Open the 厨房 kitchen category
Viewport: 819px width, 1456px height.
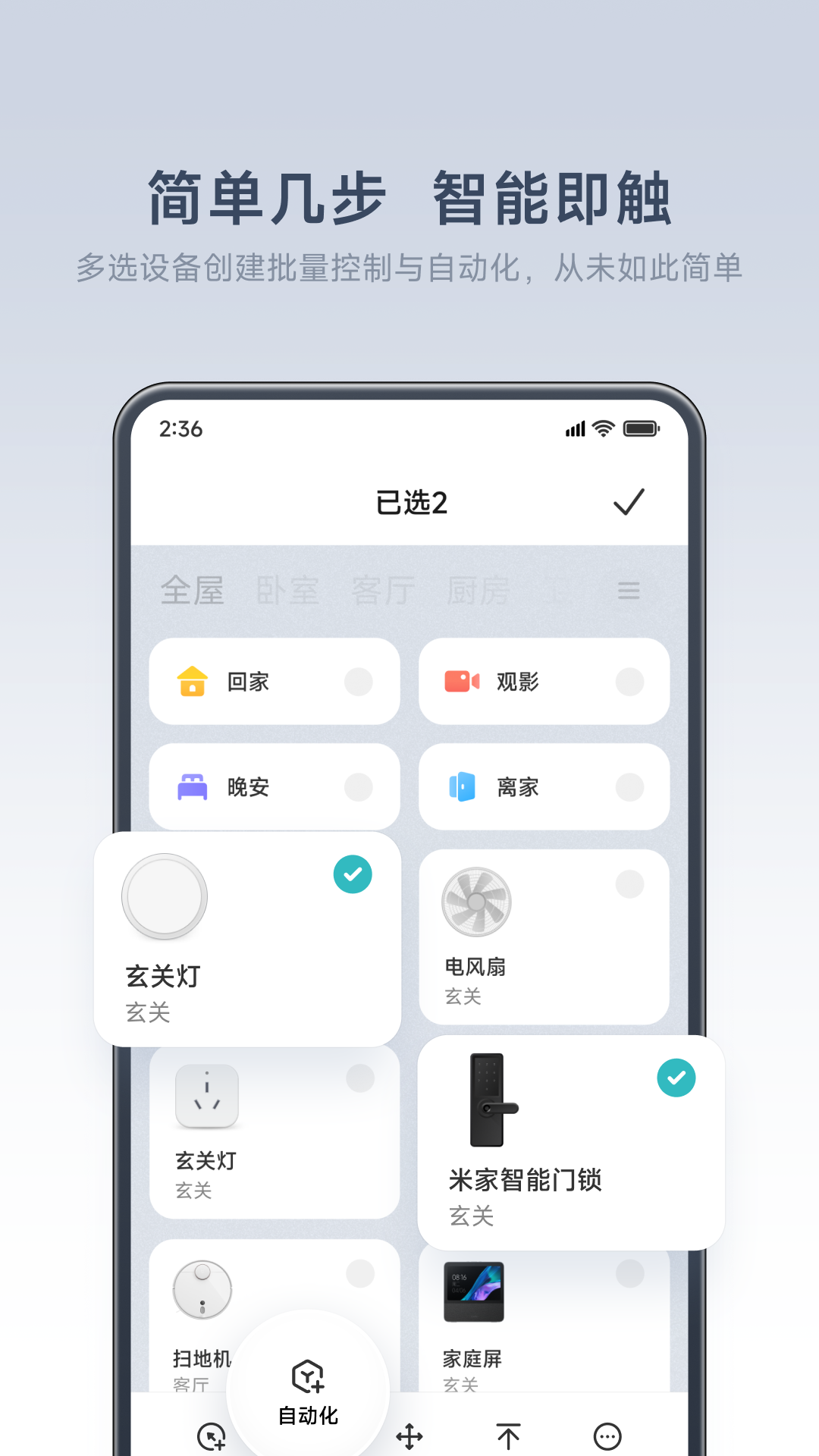tap(478, 591)
